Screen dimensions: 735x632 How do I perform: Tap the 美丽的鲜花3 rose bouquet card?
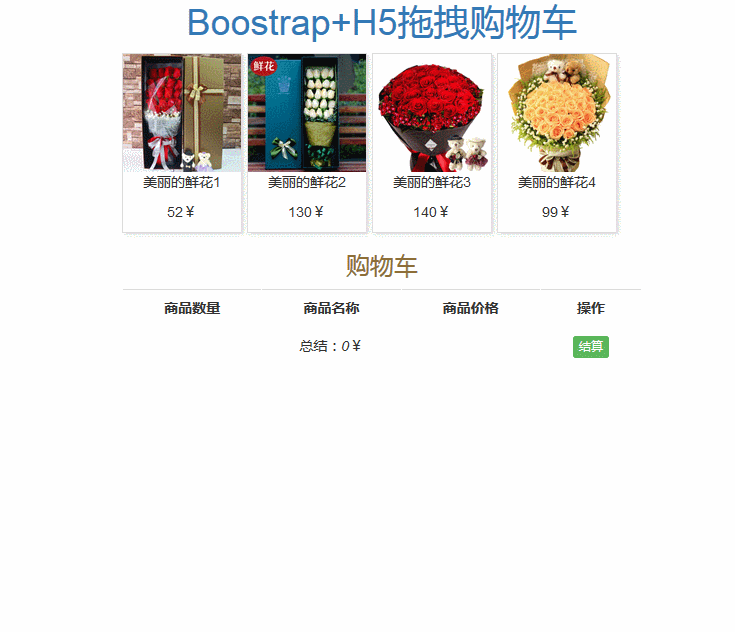(x=432, y=142)
